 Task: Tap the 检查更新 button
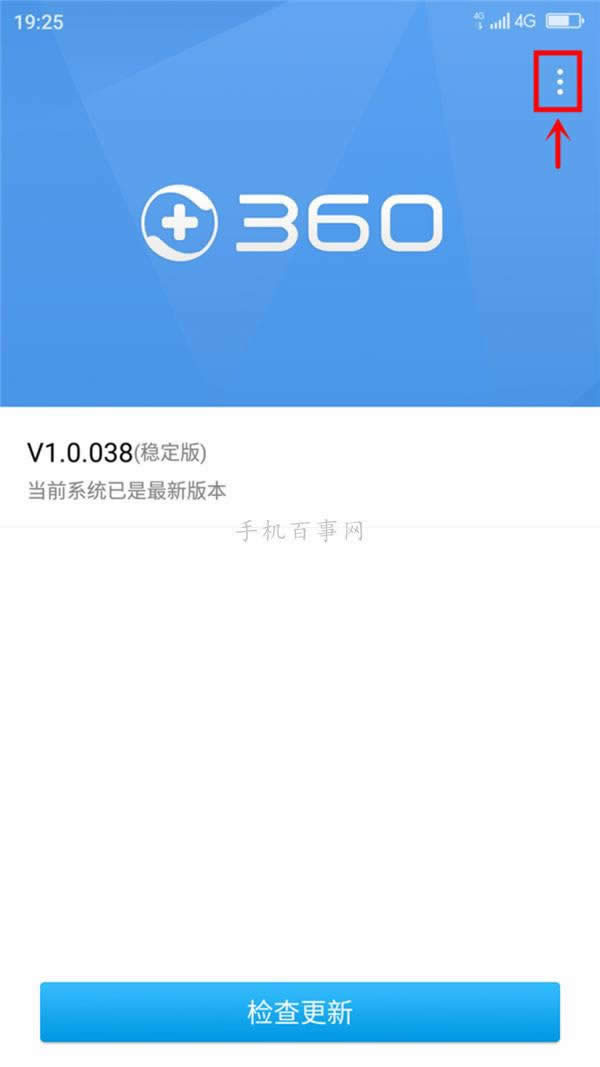300,1012
